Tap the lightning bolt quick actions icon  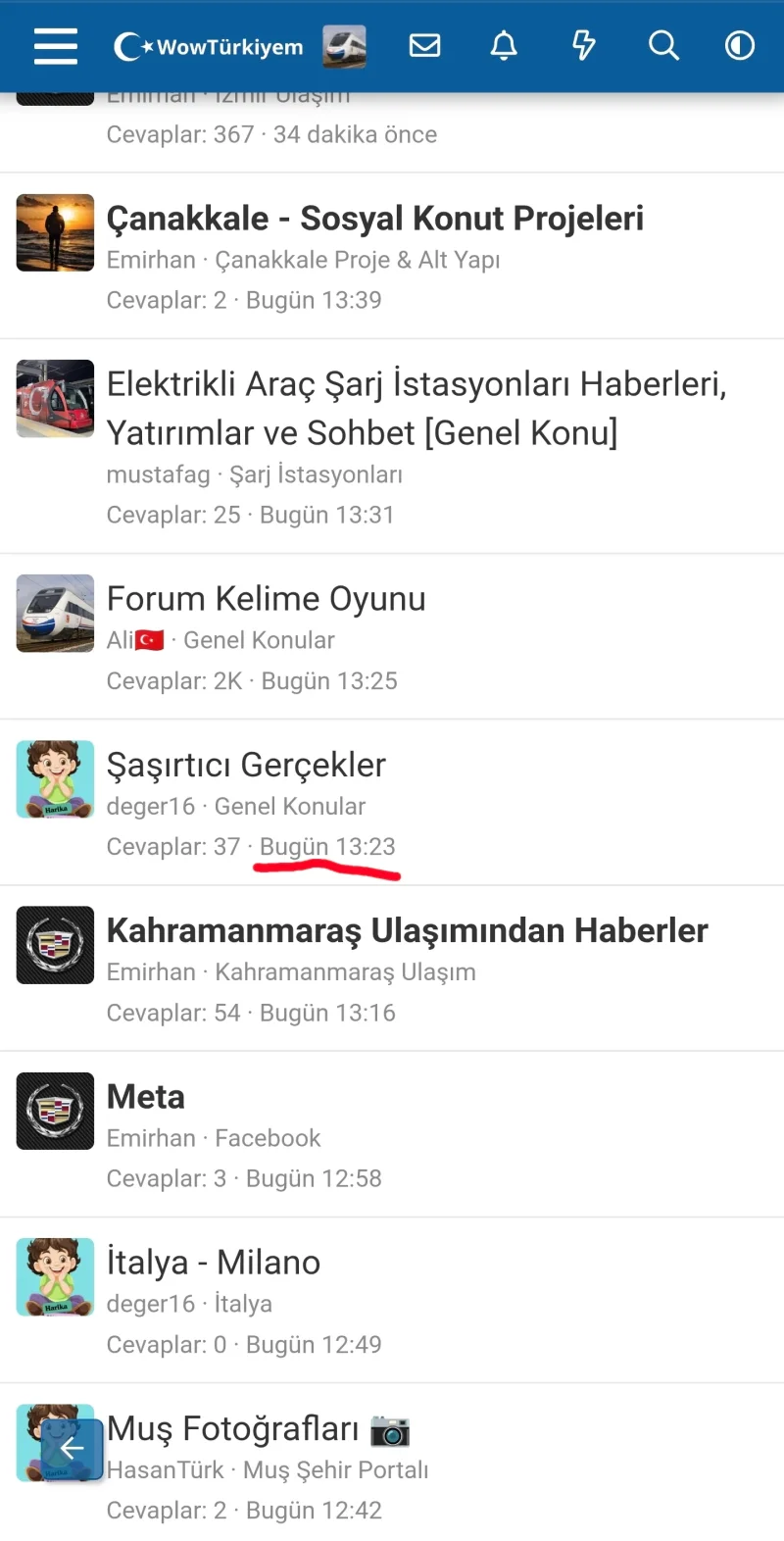coord(582,45)
